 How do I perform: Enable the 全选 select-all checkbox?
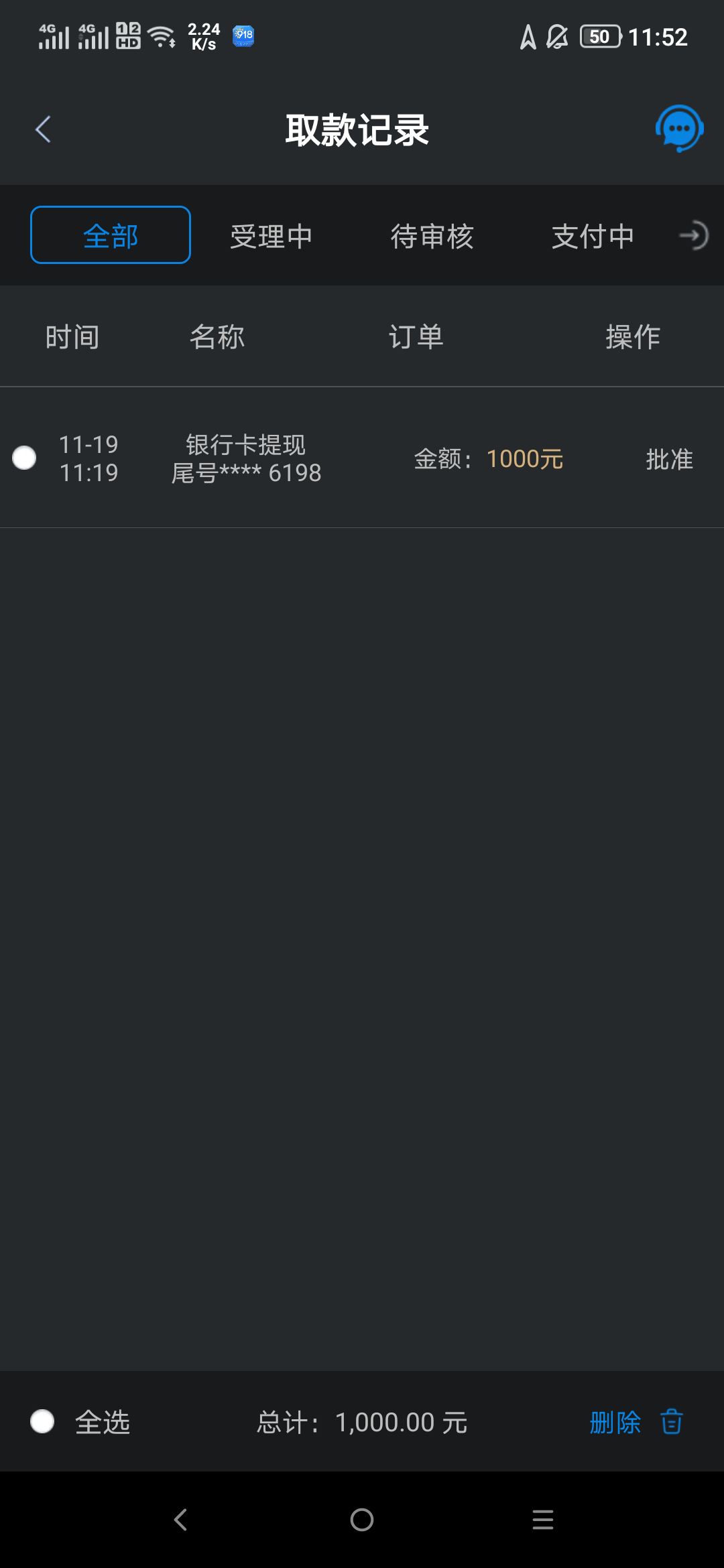point(42,1421)
